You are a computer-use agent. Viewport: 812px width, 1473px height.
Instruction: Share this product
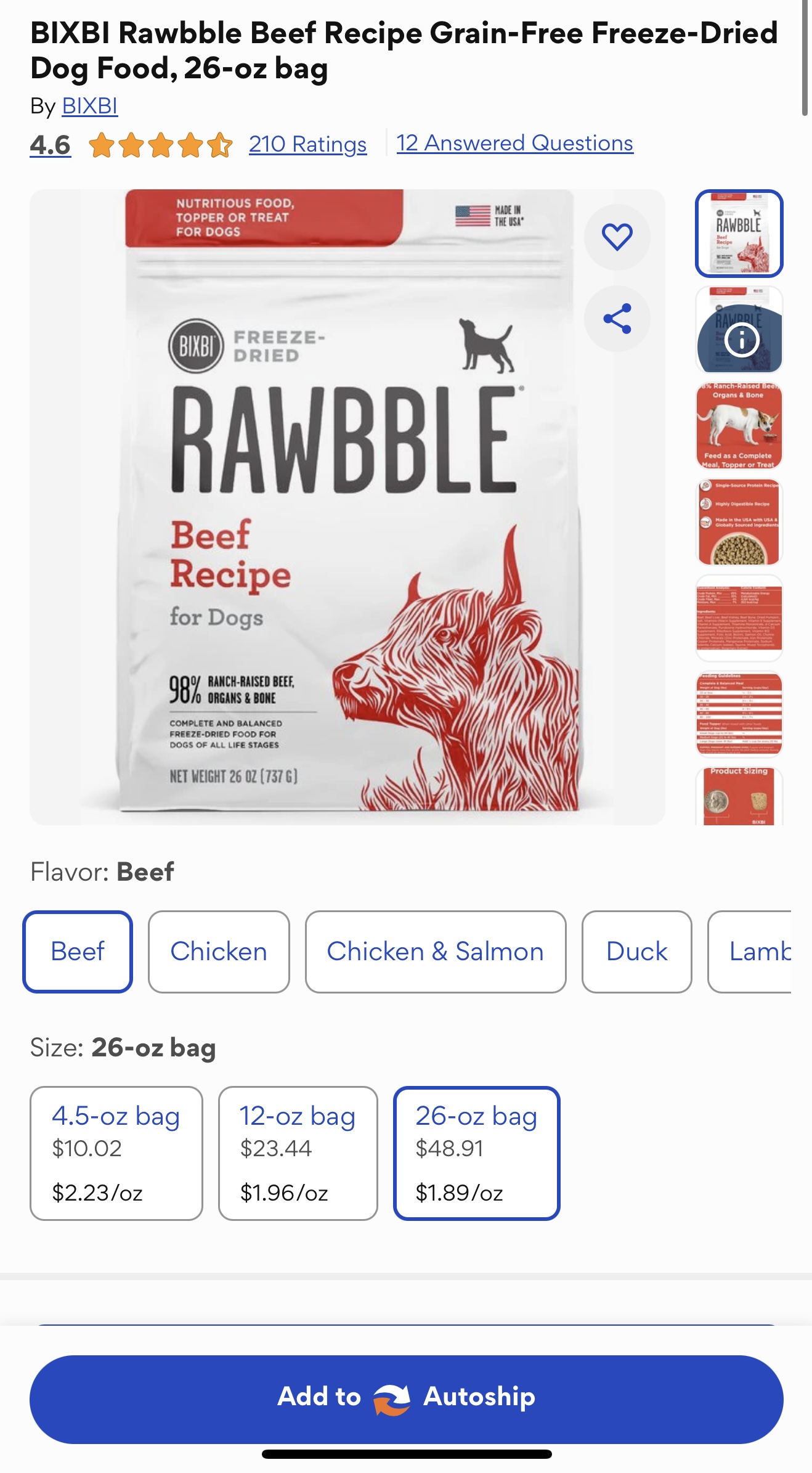(x=617, y=319)
